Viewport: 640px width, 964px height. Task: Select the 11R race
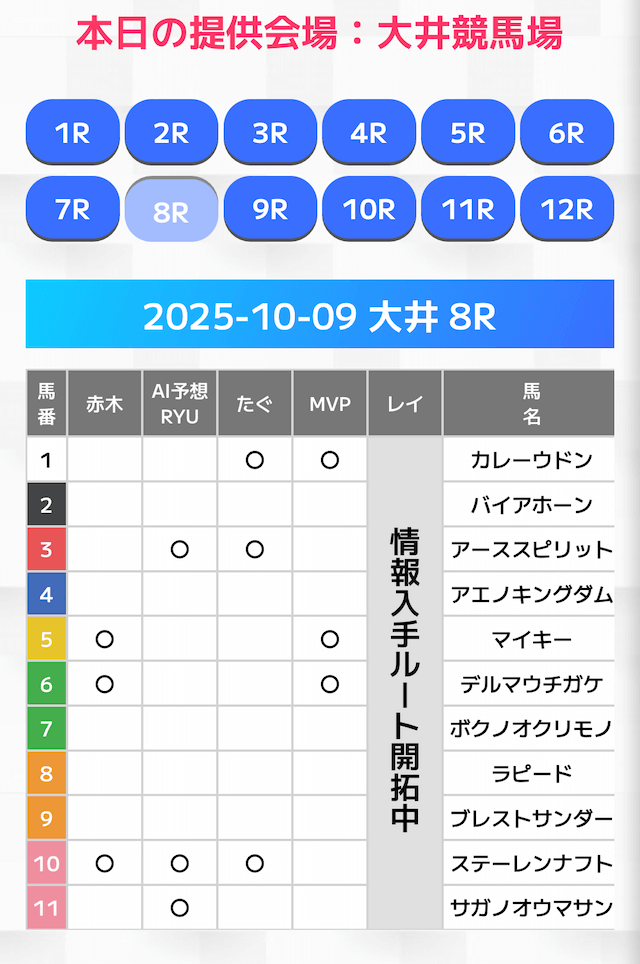468,209
